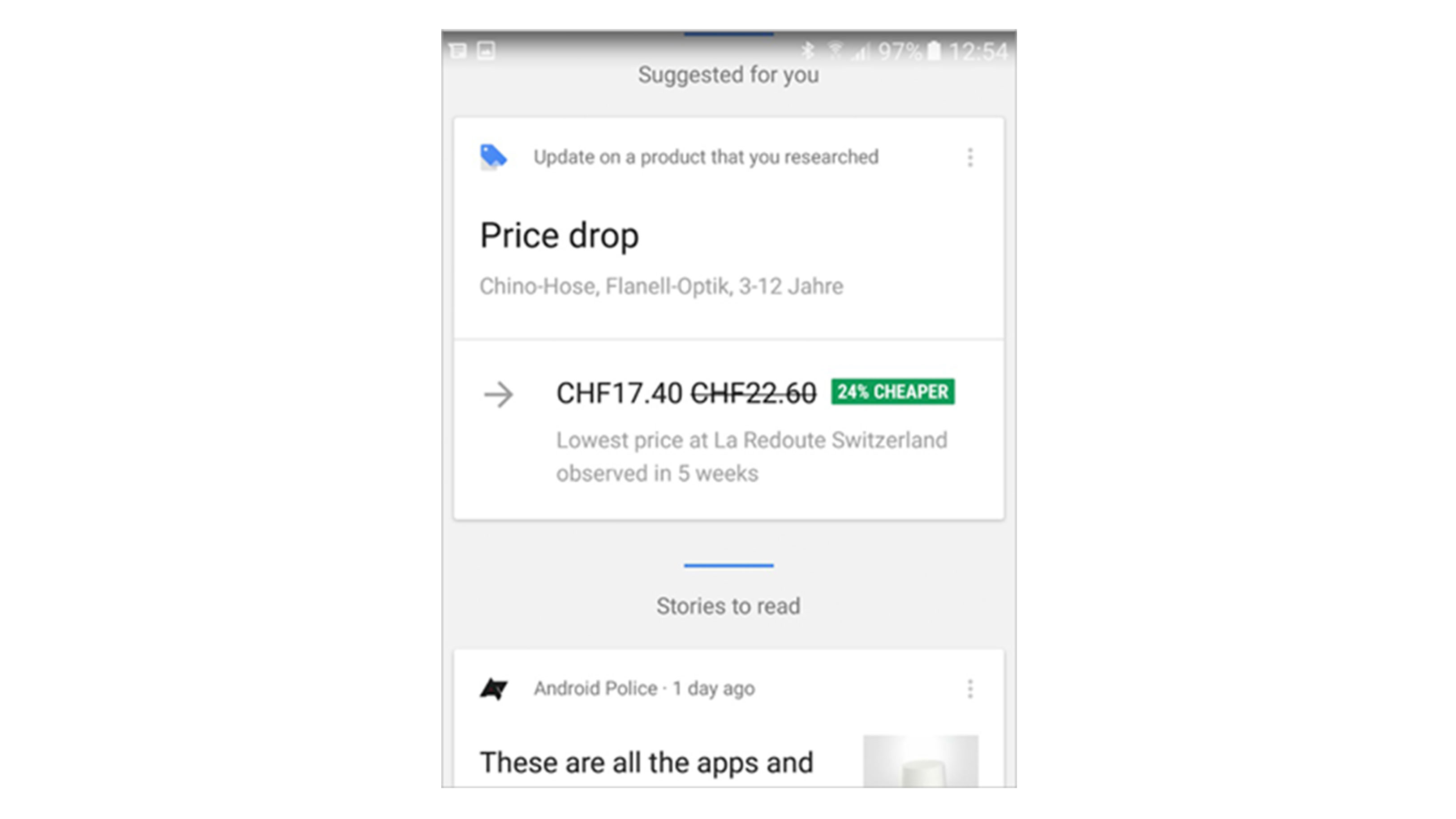Open overflow menu on Android Police story
This screenshot has width=1456, height=819.
point(970,689)
